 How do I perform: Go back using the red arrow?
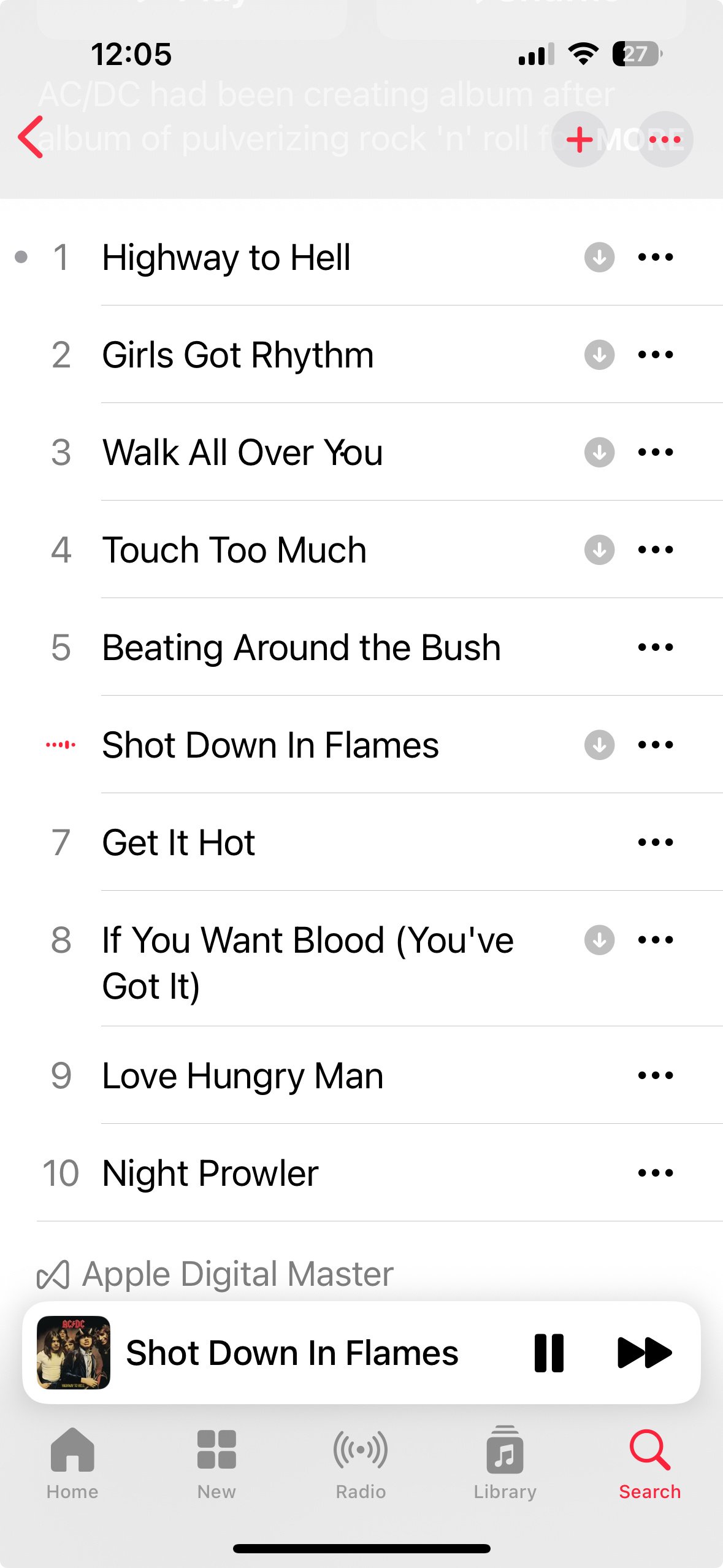click(x=31, y=137)
